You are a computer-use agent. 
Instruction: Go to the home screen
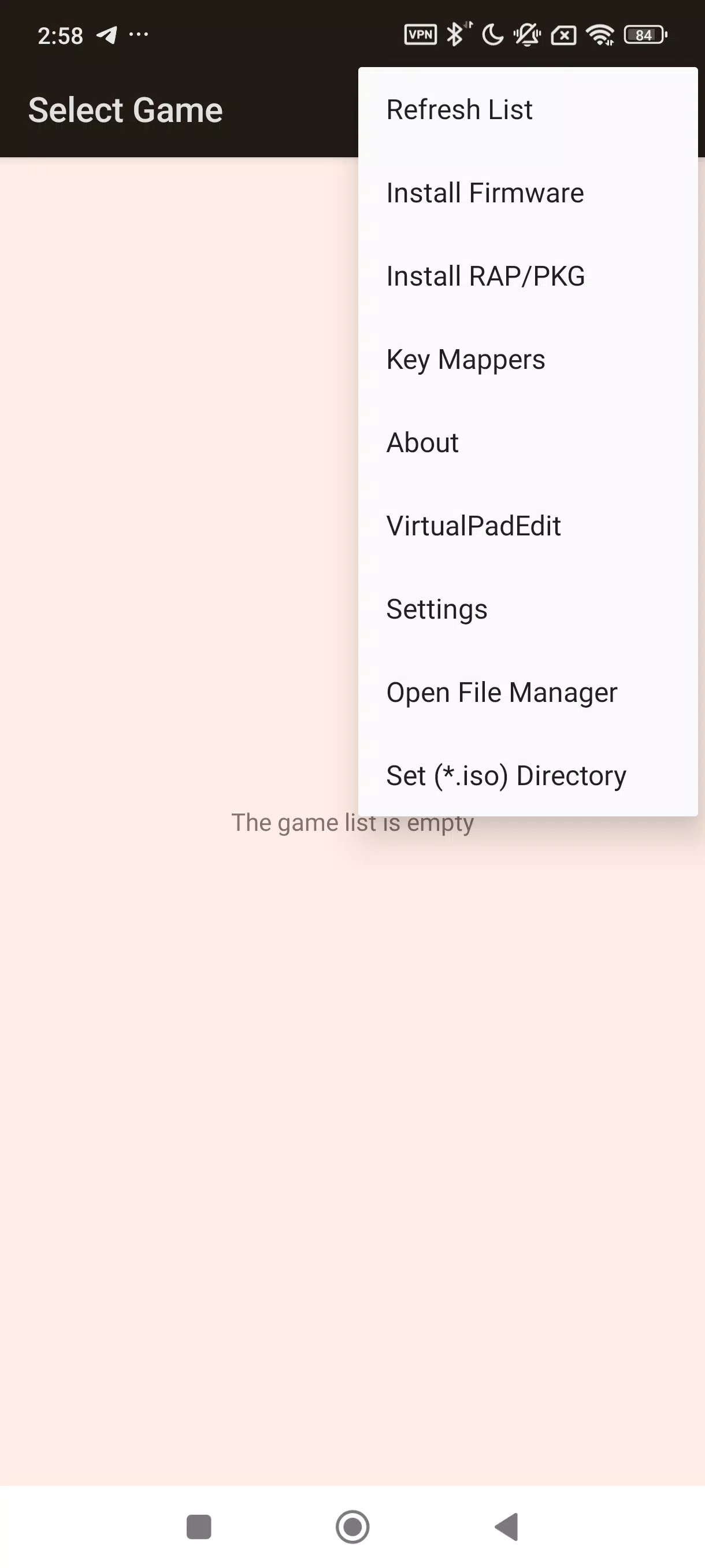tap(353, 1526)
